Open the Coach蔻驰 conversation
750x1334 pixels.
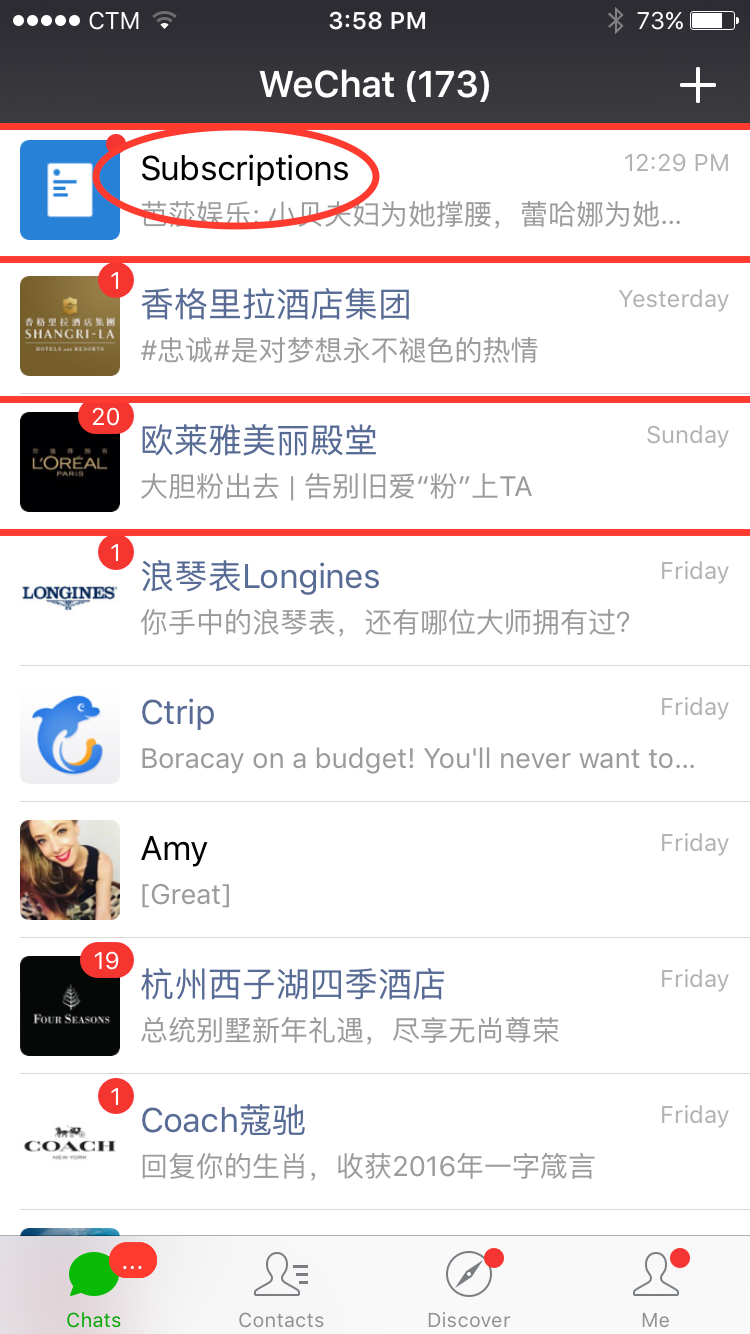point(375,1142)
